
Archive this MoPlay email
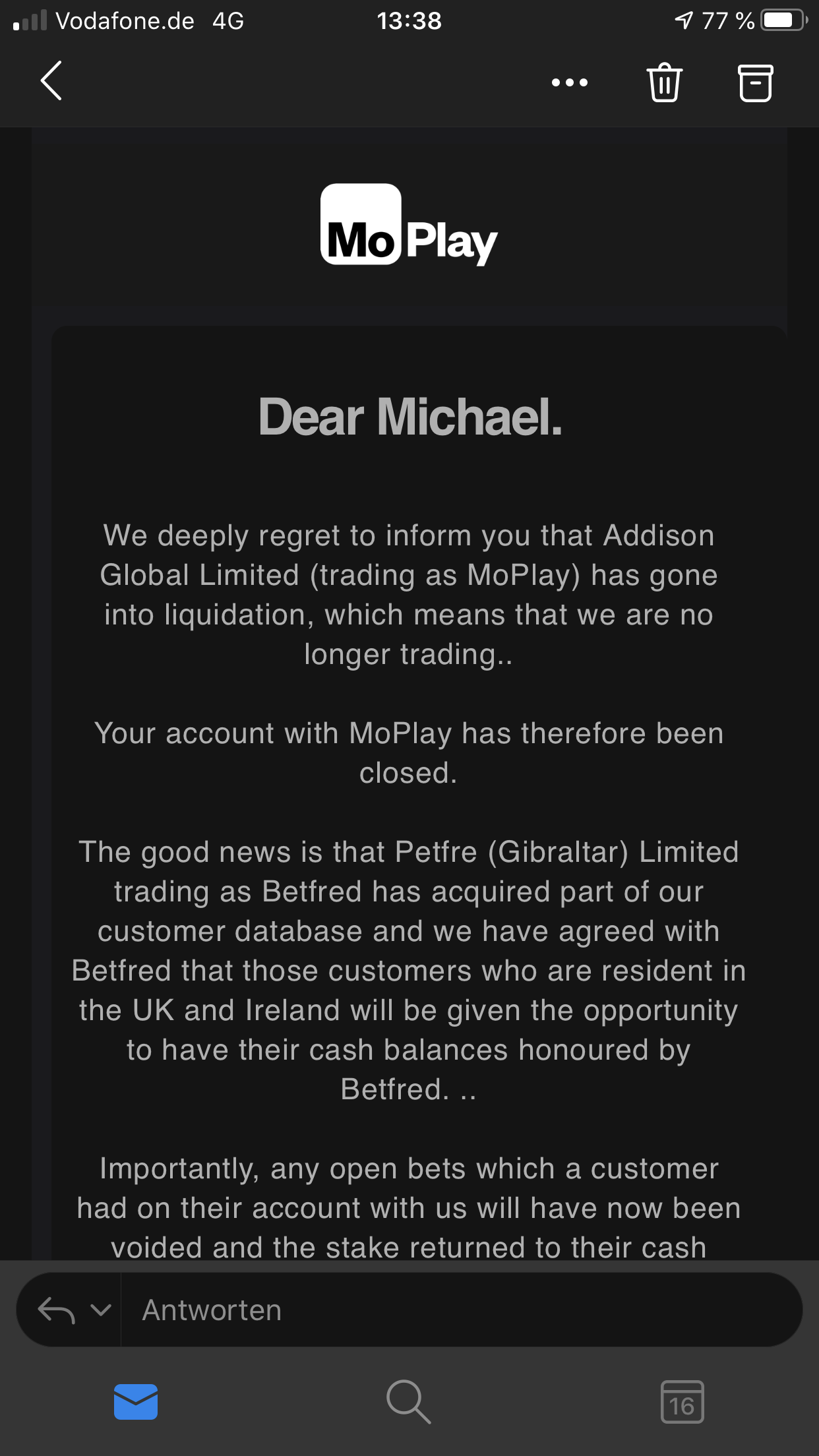[755, 82]
